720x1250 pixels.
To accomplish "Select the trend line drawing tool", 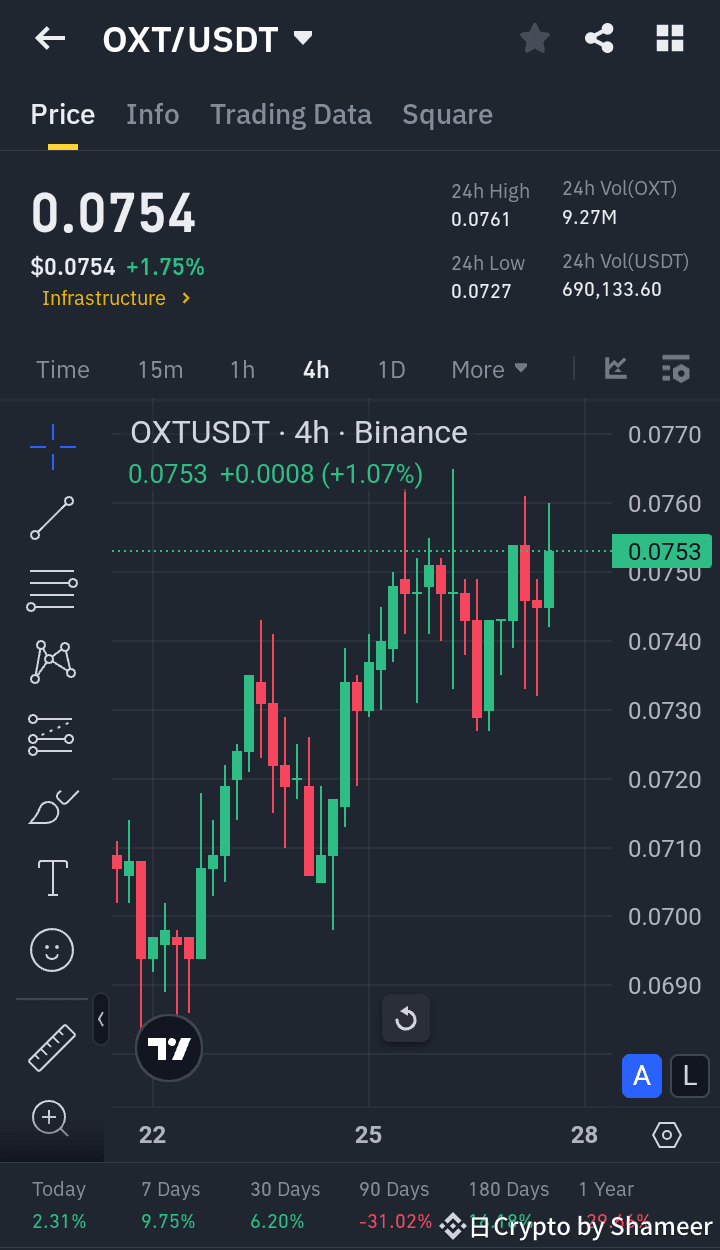I will [51, 518].
